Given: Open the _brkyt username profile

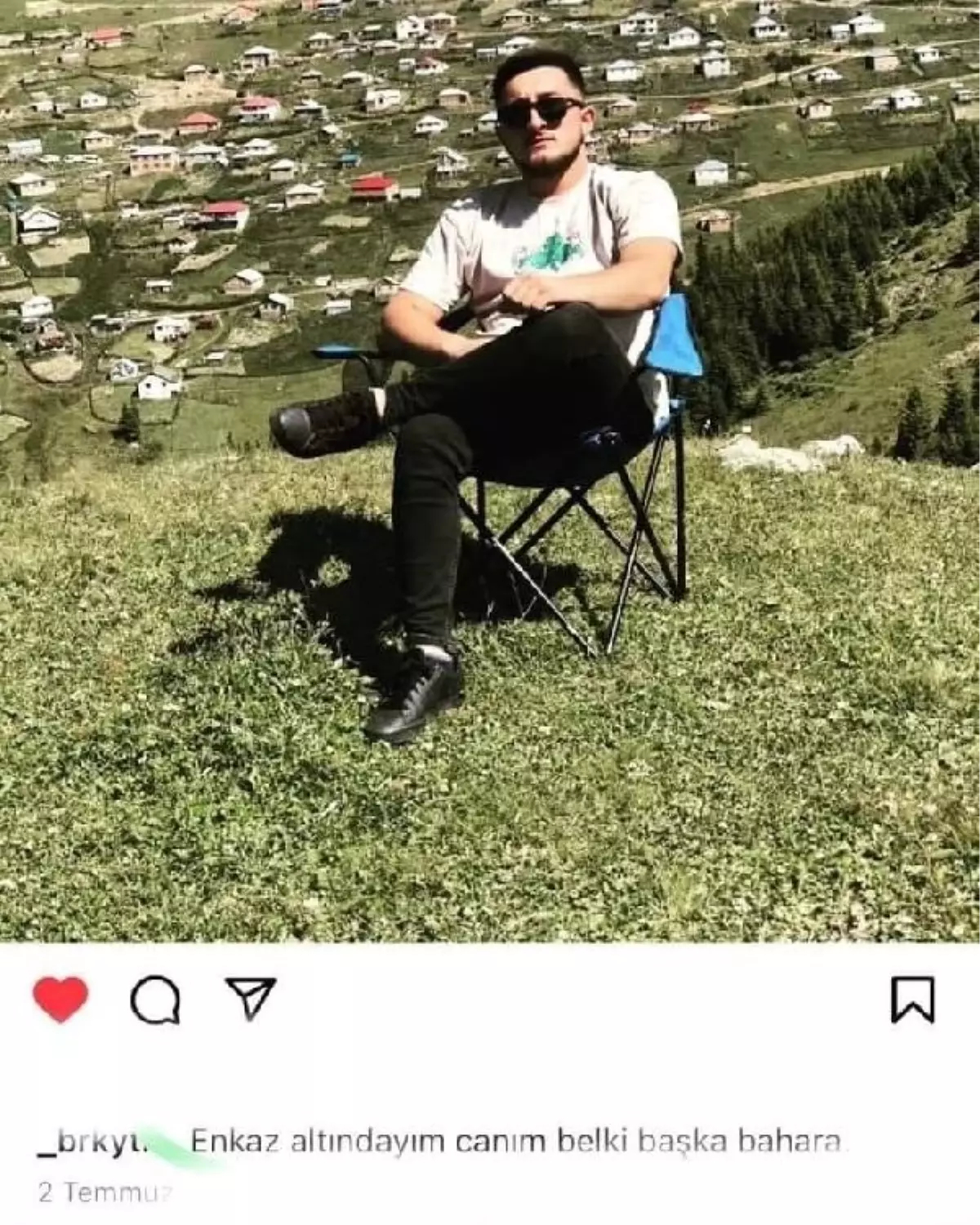Looking at the screenshot, I should [91, 1142].
